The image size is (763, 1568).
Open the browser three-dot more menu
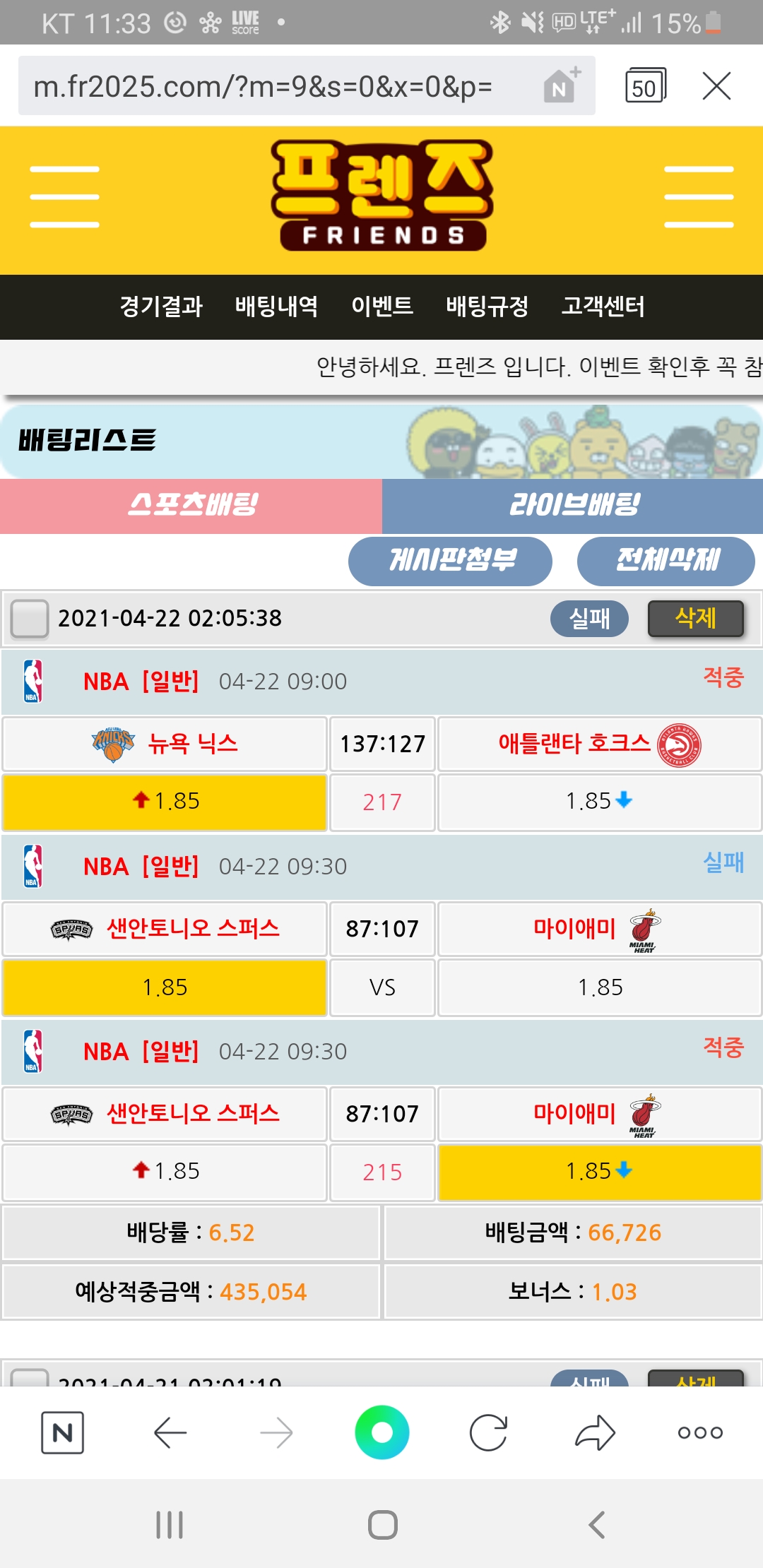pos(700,1433)
